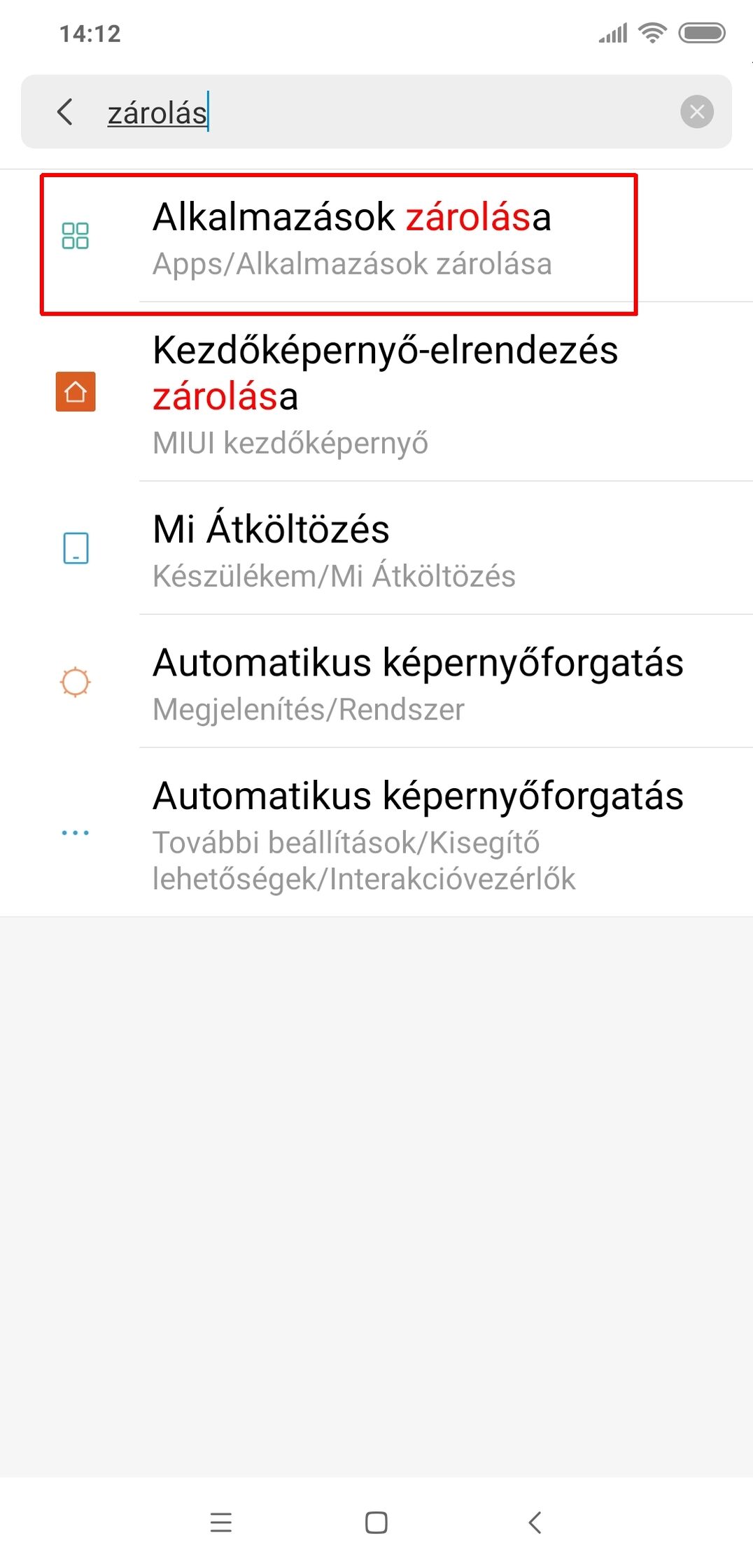Open Automatikus képernyőforgatás under Megjelenítés/Rendszer

coord(376,681)
